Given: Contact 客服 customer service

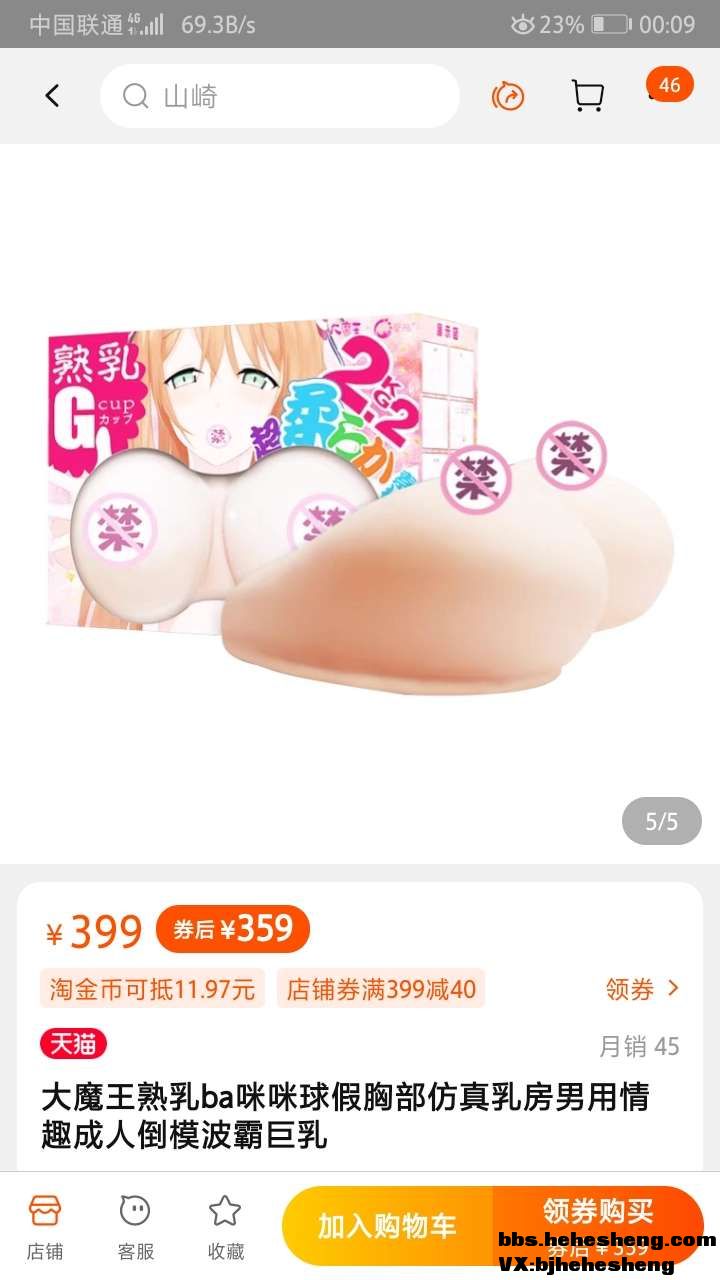Looking at the screenshot, I should (135, 1227).
